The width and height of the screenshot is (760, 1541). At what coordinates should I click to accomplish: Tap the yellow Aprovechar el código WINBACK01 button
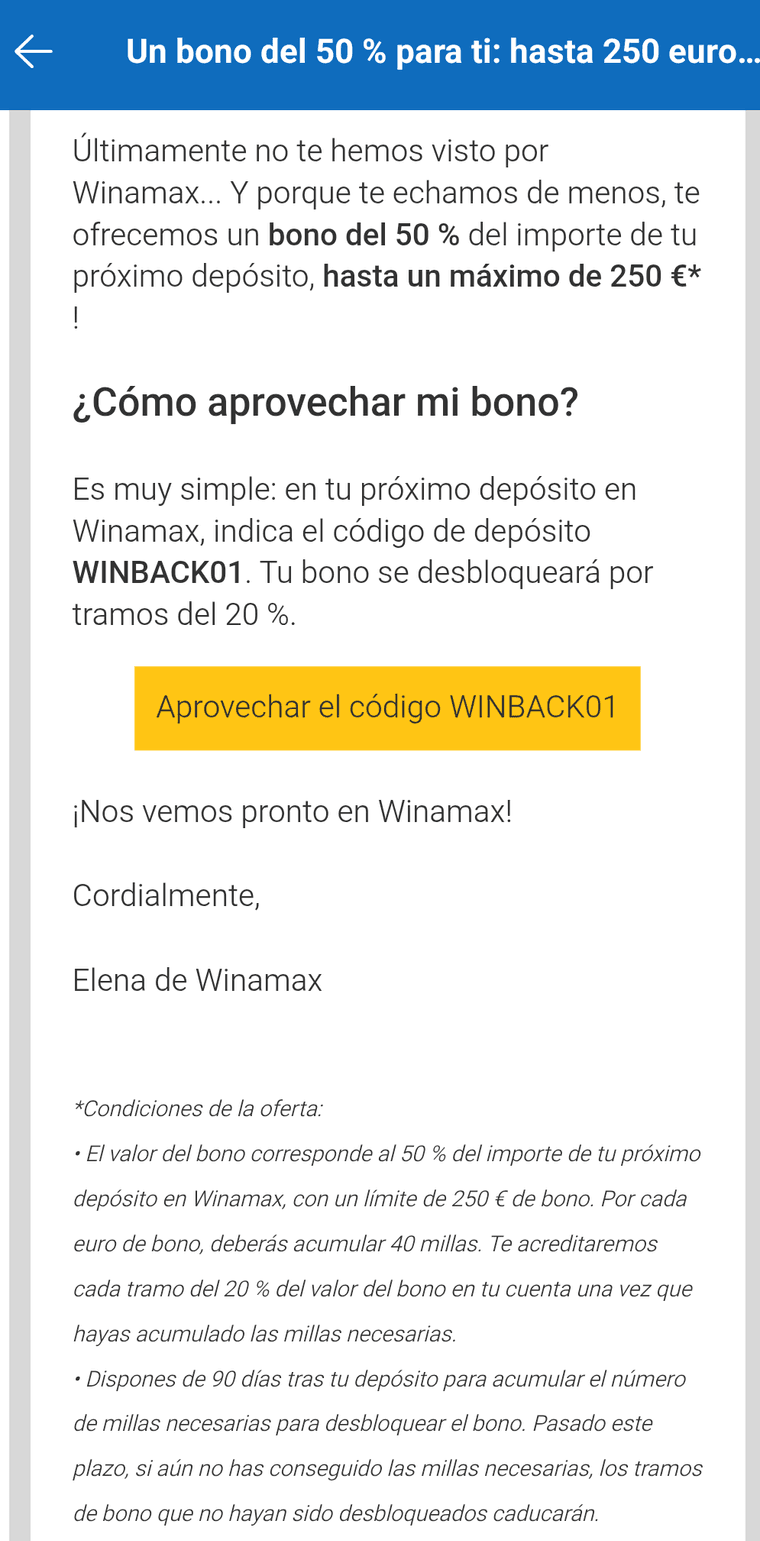(x=387, y=707)
